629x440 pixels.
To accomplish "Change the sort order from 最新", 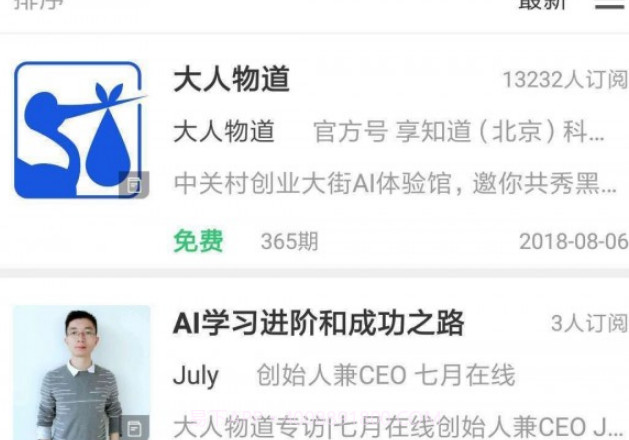I will pos(543,5).
